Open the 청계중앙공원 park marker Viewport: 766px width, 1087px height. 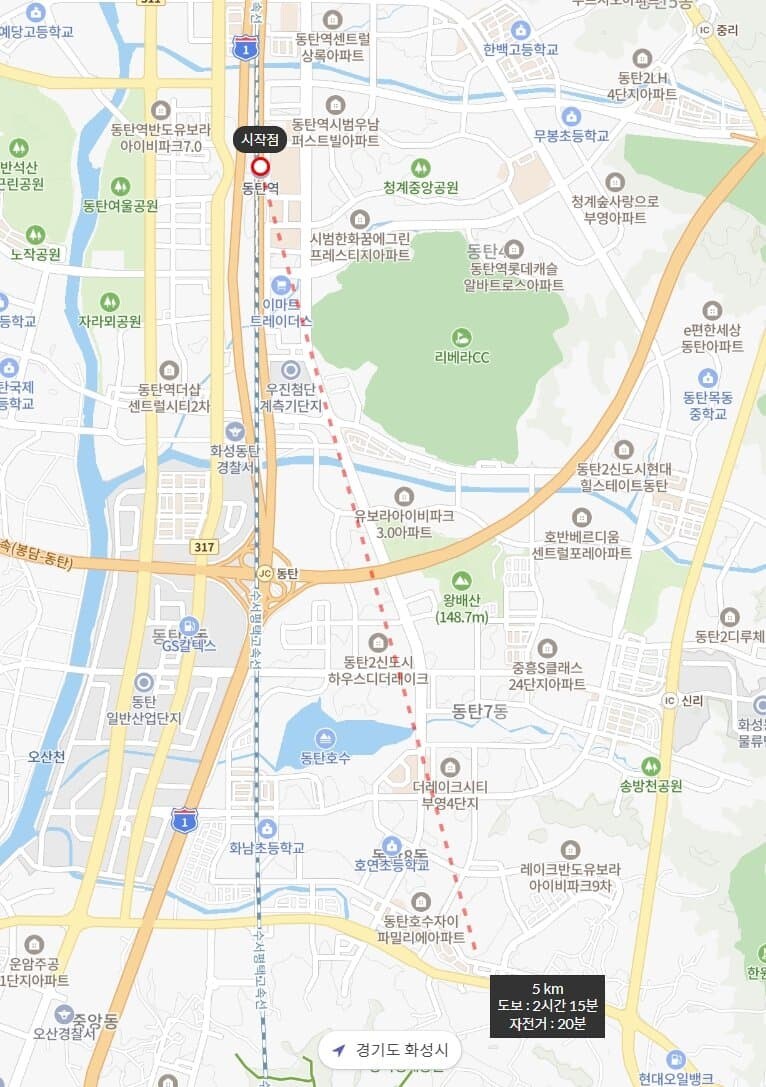point(420,167)
